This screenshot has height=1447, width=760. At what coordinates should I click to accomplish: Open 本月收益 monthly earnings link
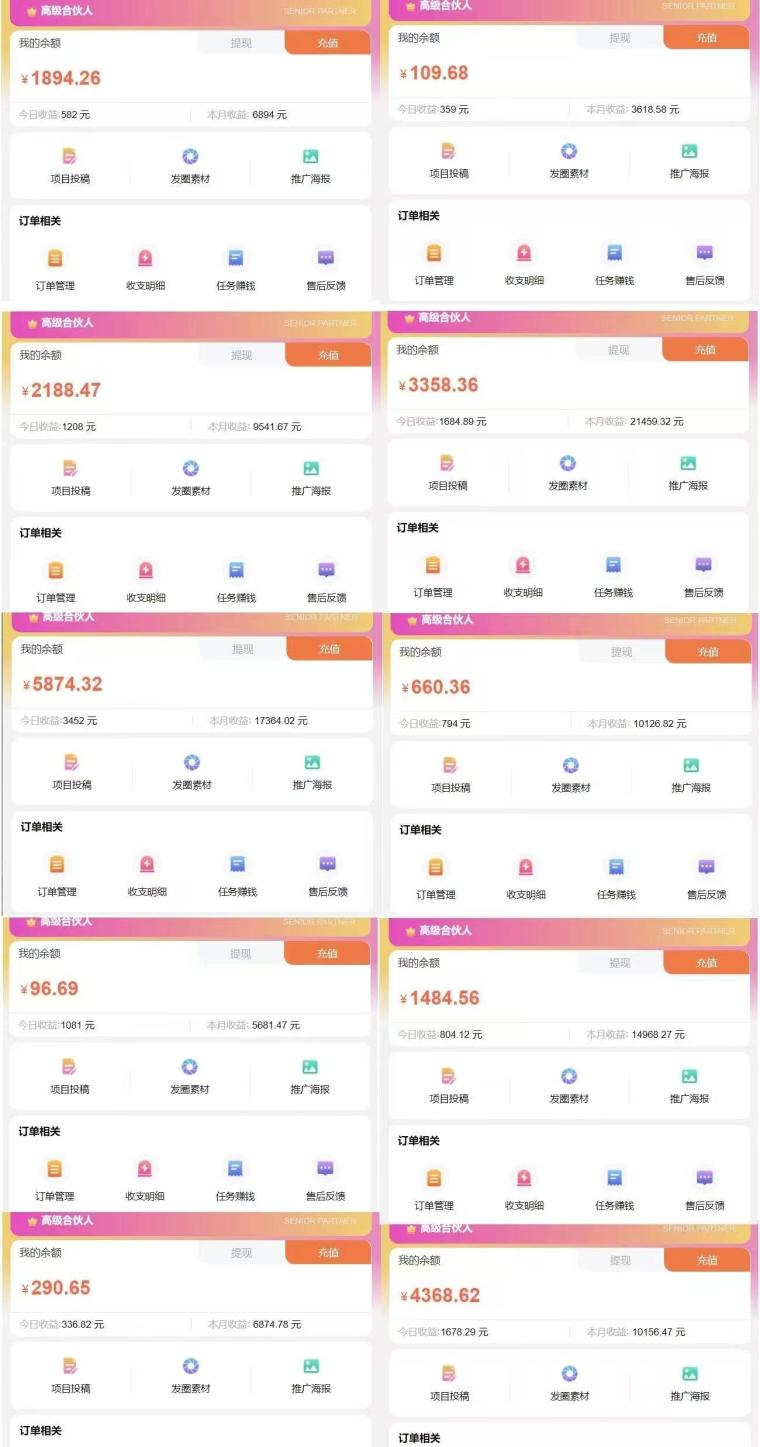tap(245, 114)
